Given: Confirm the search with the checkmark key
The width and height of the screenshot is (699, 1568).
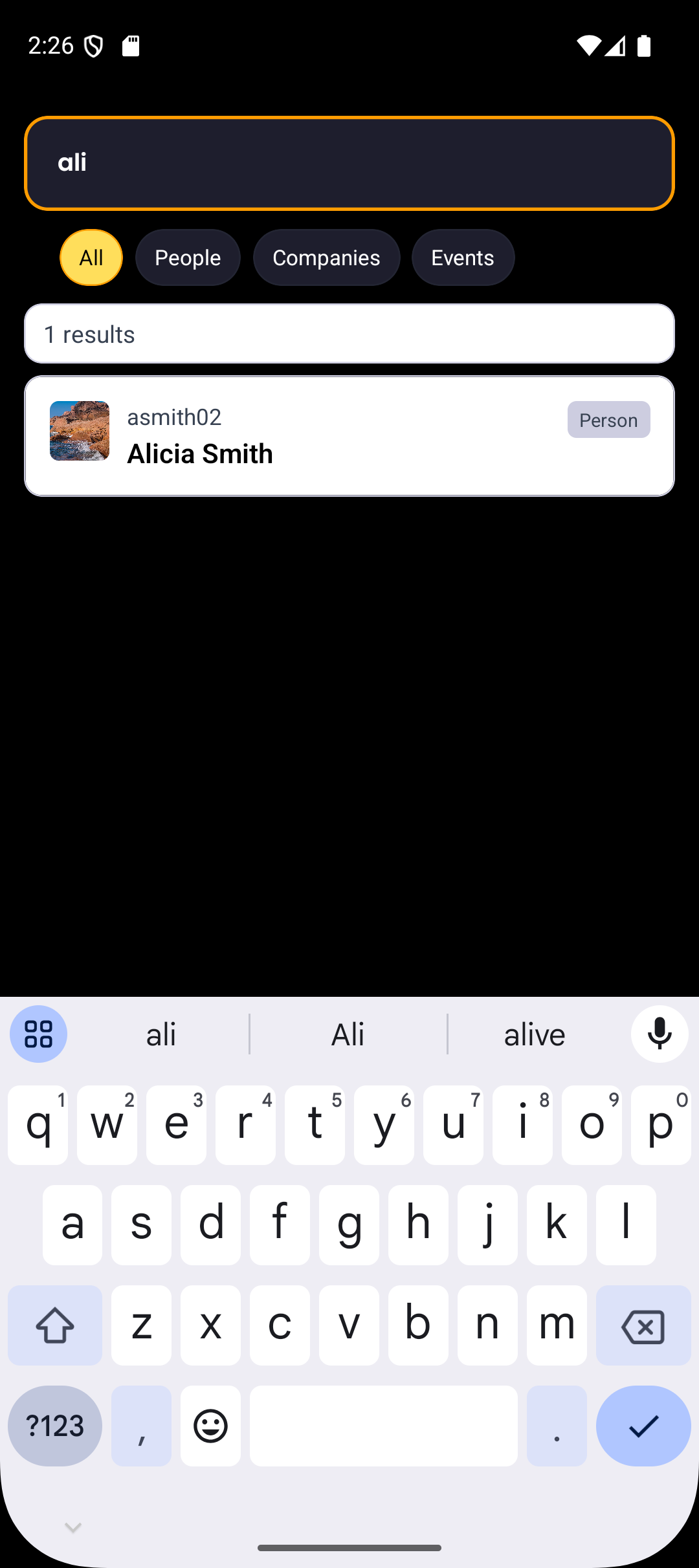Looking at the screenshot, I should click(643, 1426).
